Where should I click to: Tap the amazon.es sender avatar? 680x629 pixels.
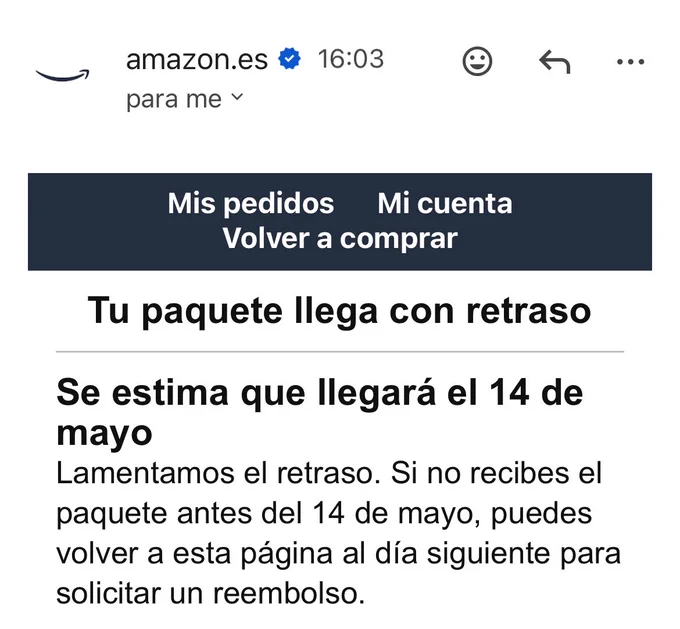point(63,75)
